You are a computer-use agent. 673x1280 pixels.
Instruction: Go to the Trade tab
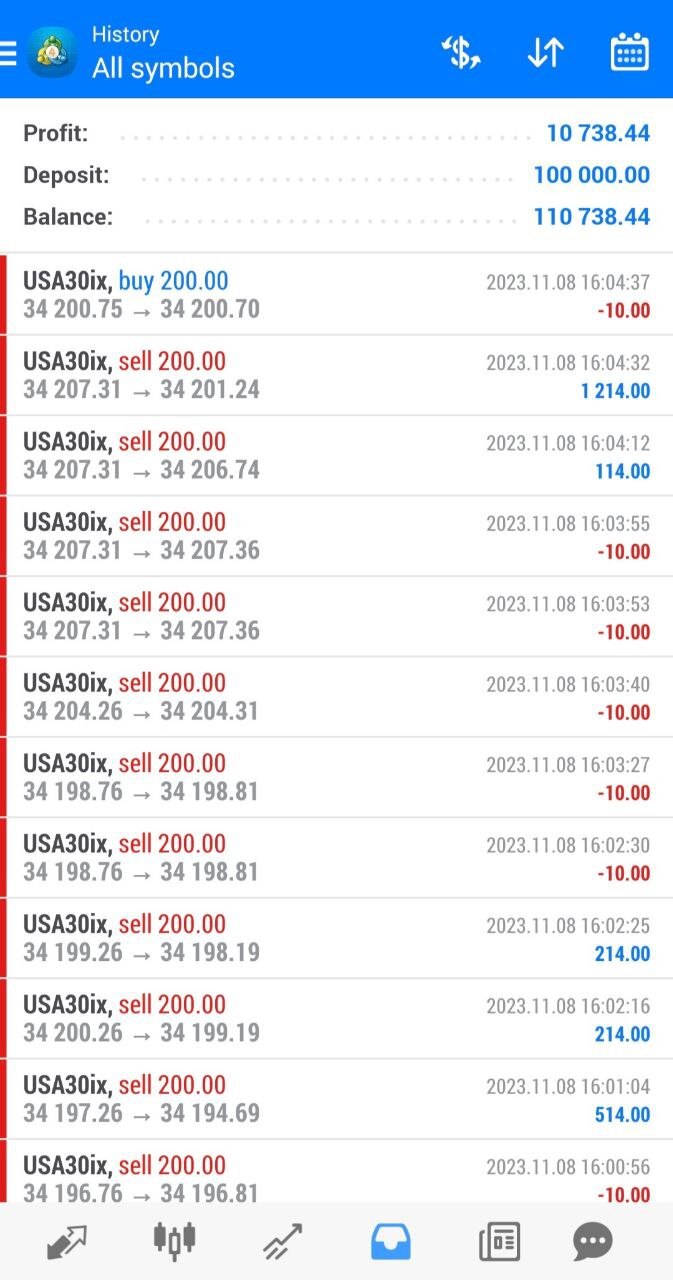pyautogui.click(x=282, y=1241)
